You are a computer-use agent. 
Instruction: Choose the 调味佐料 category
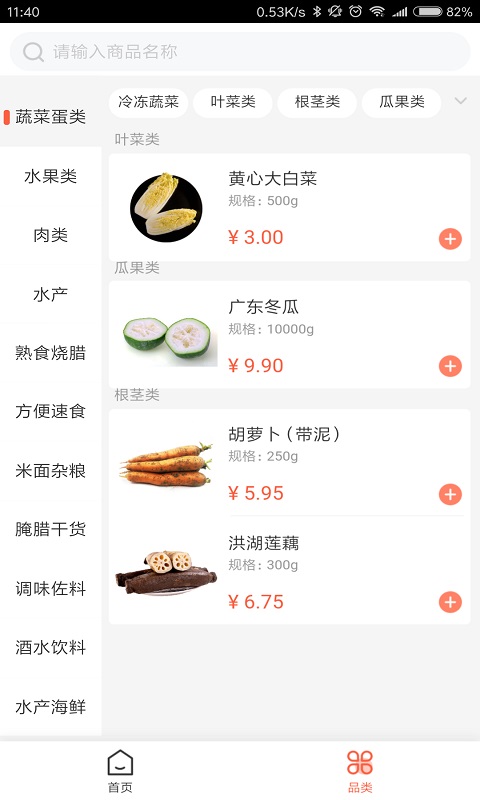point(50,589)
